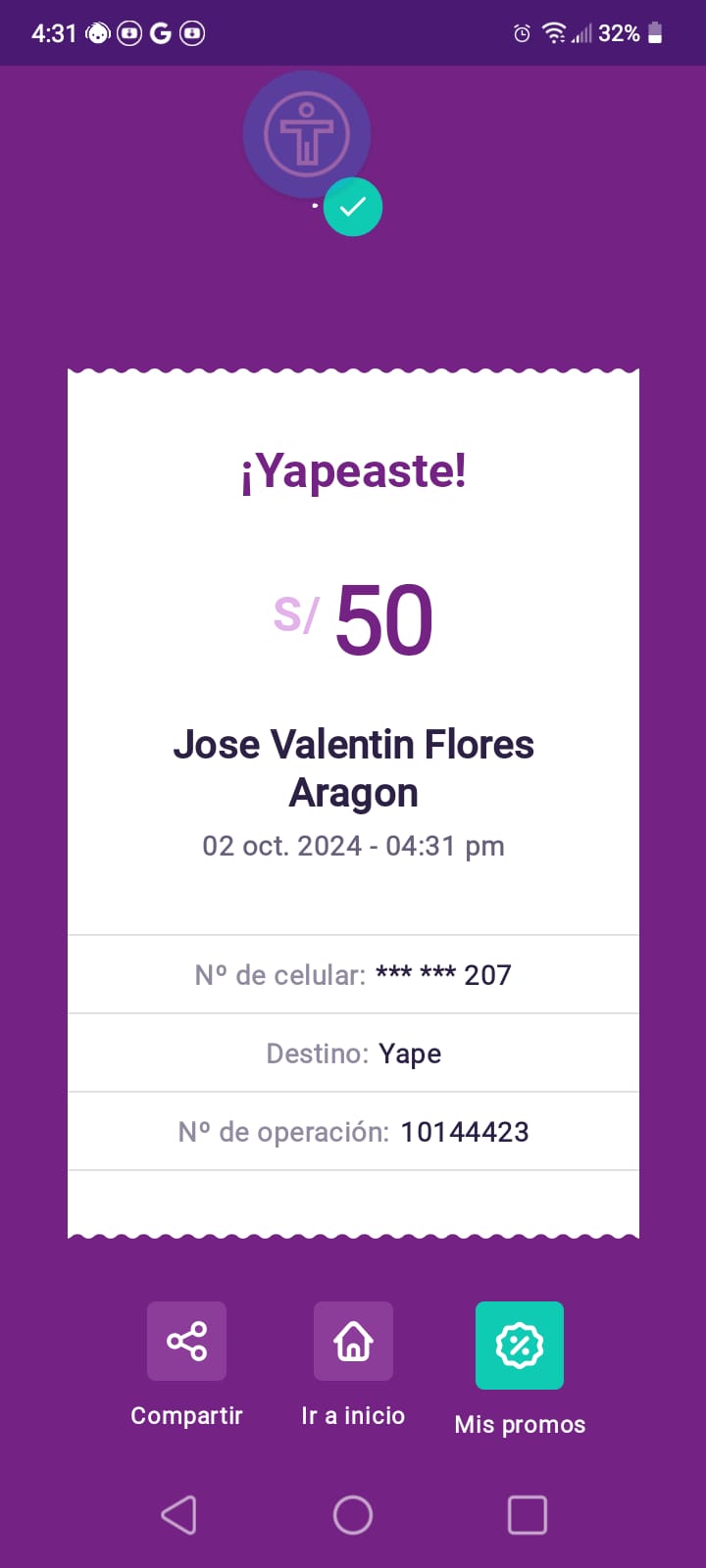Viewport: 706px width, 1568px height.
Task: Share the Yape payment receipt
Action: point(186,1341)
